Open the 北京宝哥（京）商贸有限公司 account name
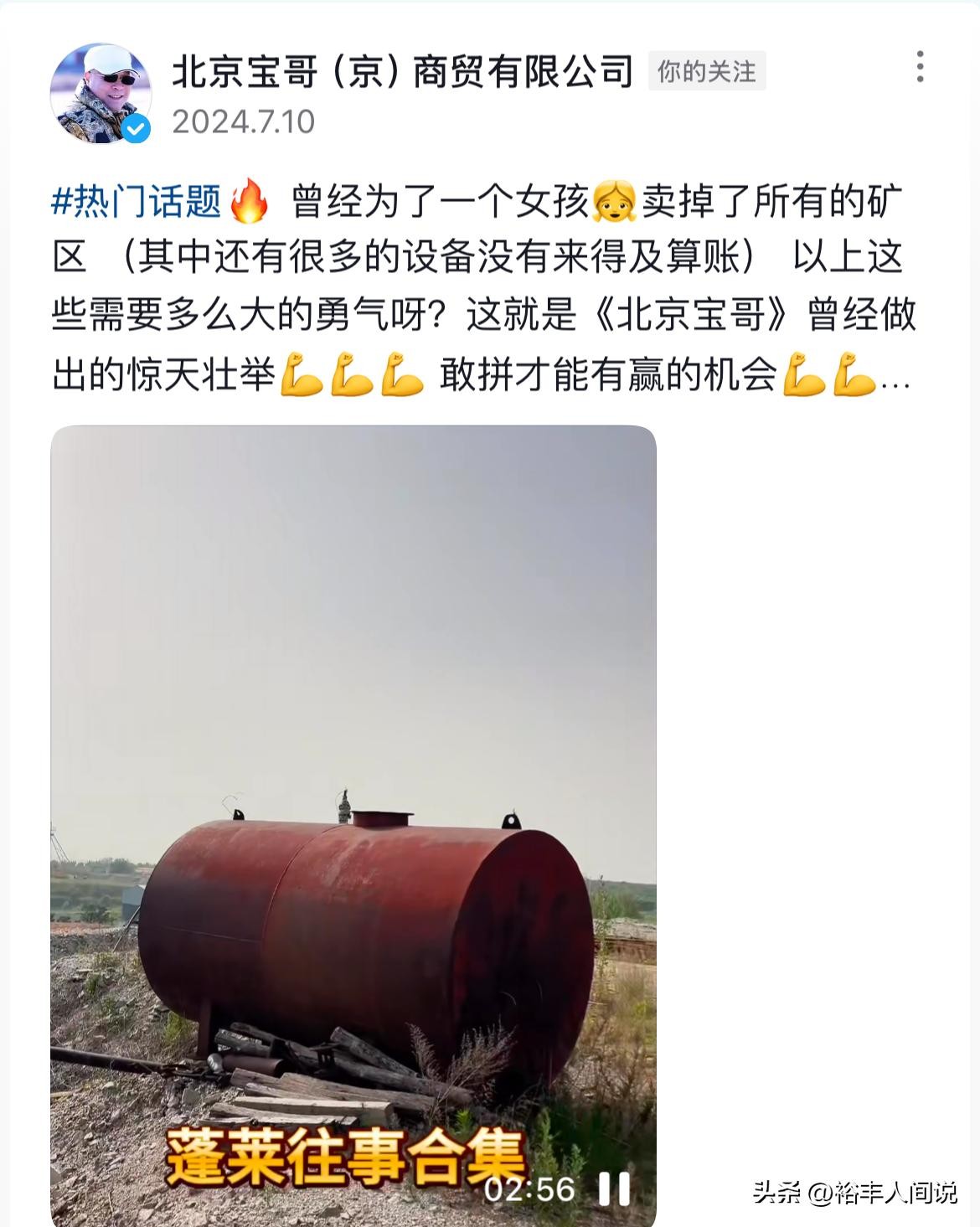This screenshot has width=980, height=1227. [x=402, y=71]
